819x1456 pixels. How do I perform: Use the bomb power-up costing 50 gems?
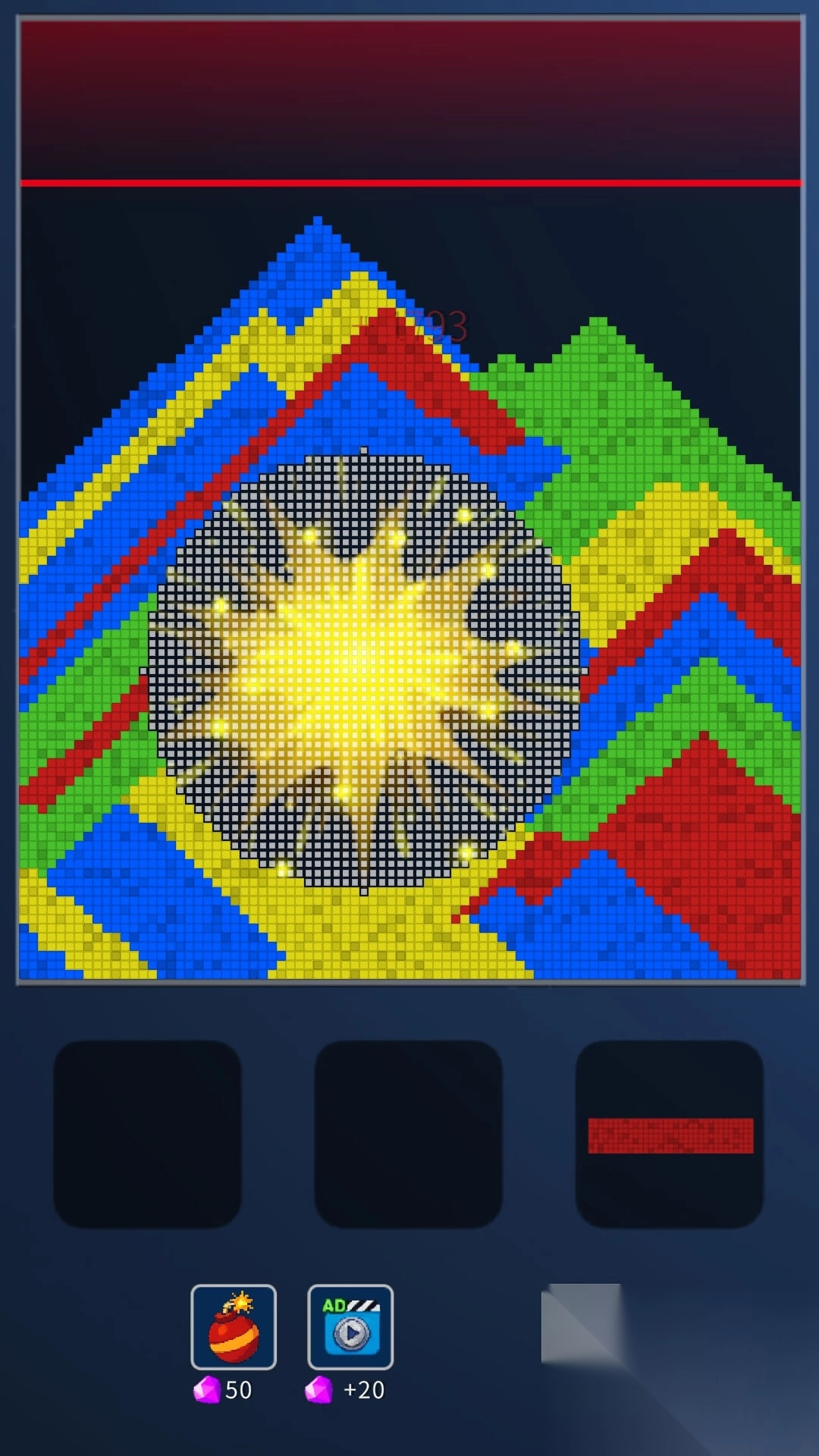tap(234, 1327)
